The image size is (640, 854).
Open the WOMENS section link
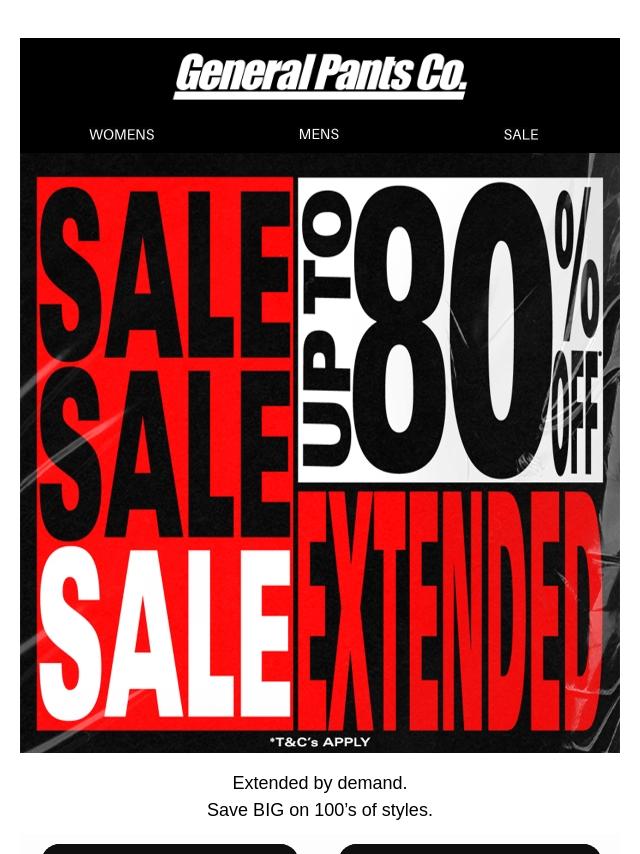pos(121,134)
